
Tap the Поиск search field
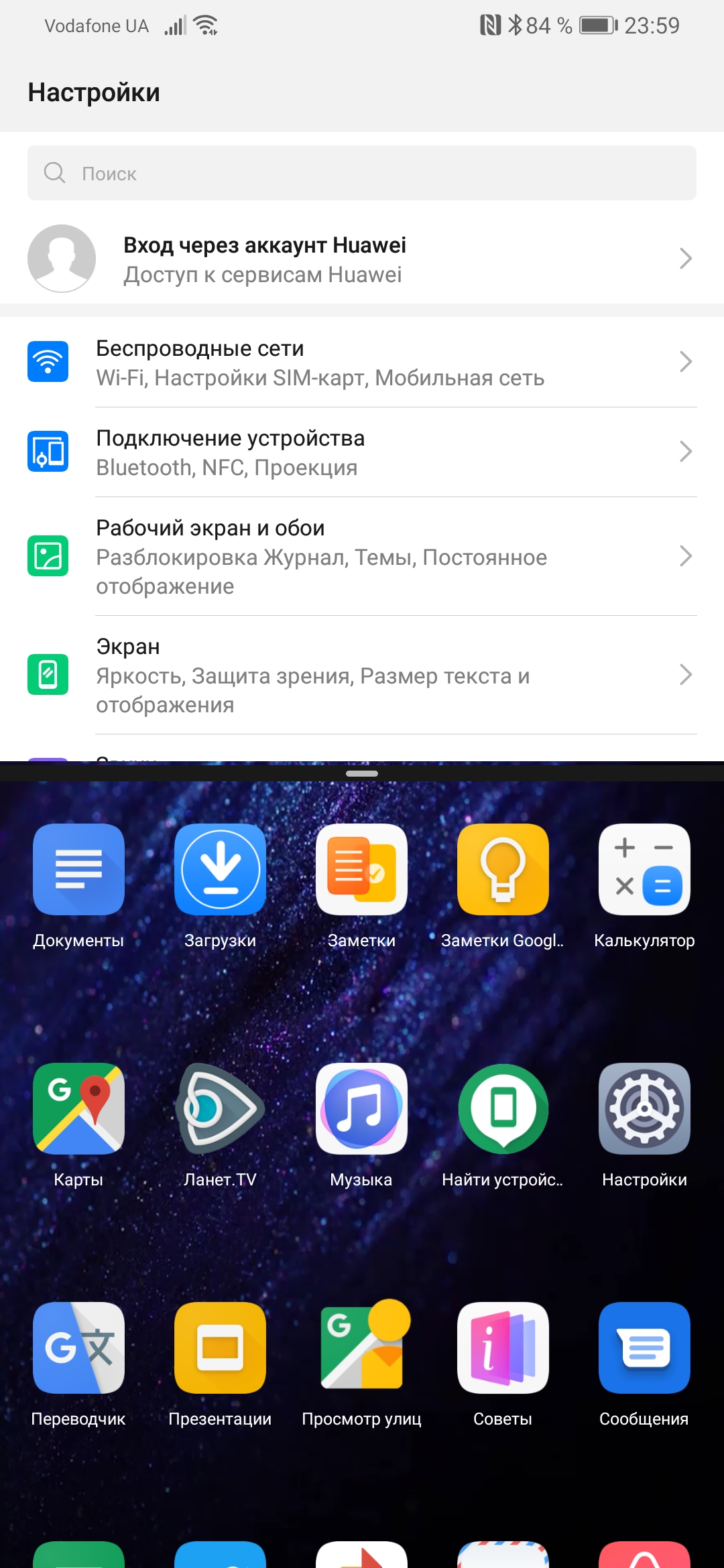(x=362, y=173)
